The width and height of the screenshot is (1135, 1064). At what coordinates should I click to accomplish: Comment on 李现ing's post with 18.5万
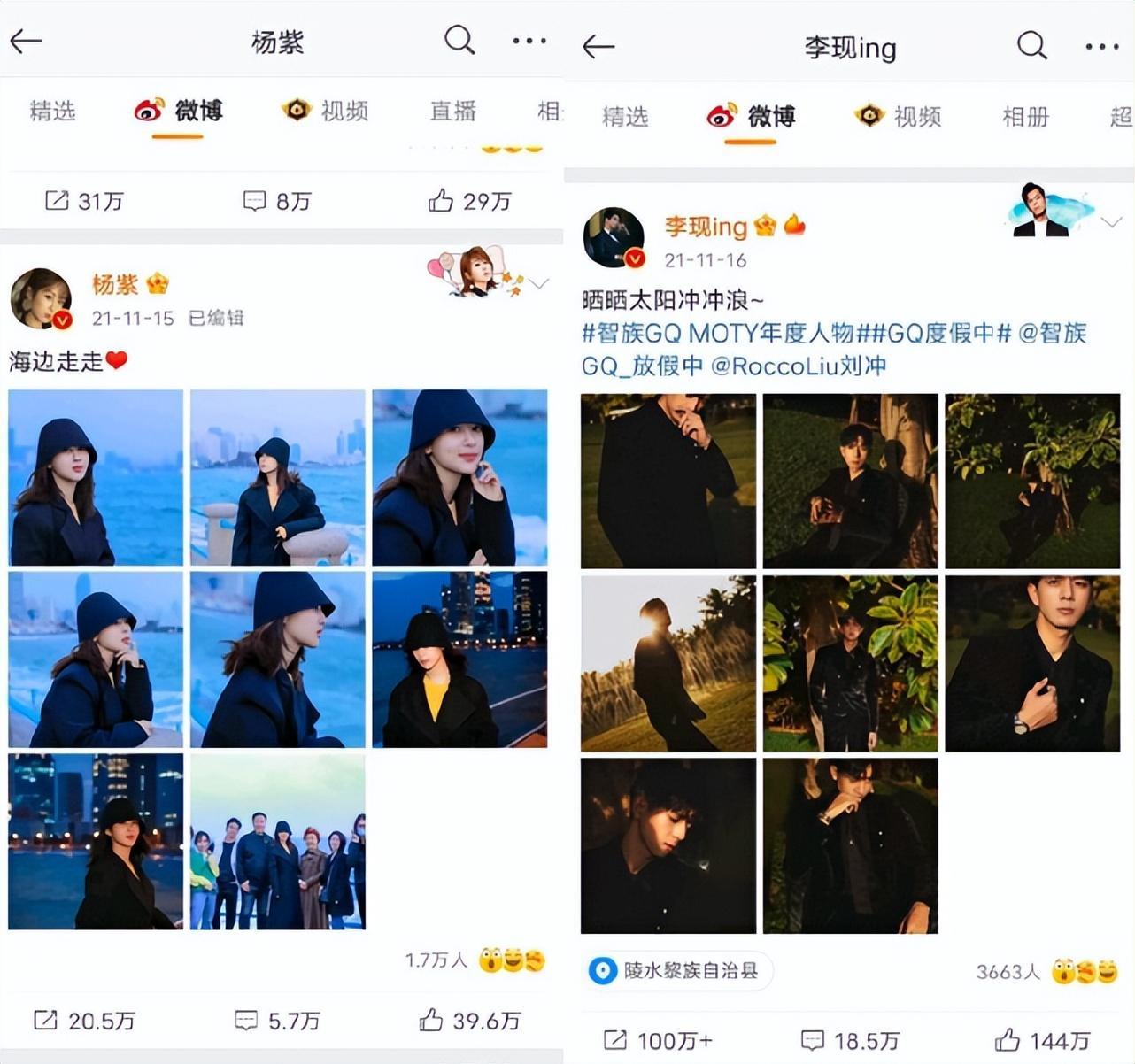[x=850, y=1040]
